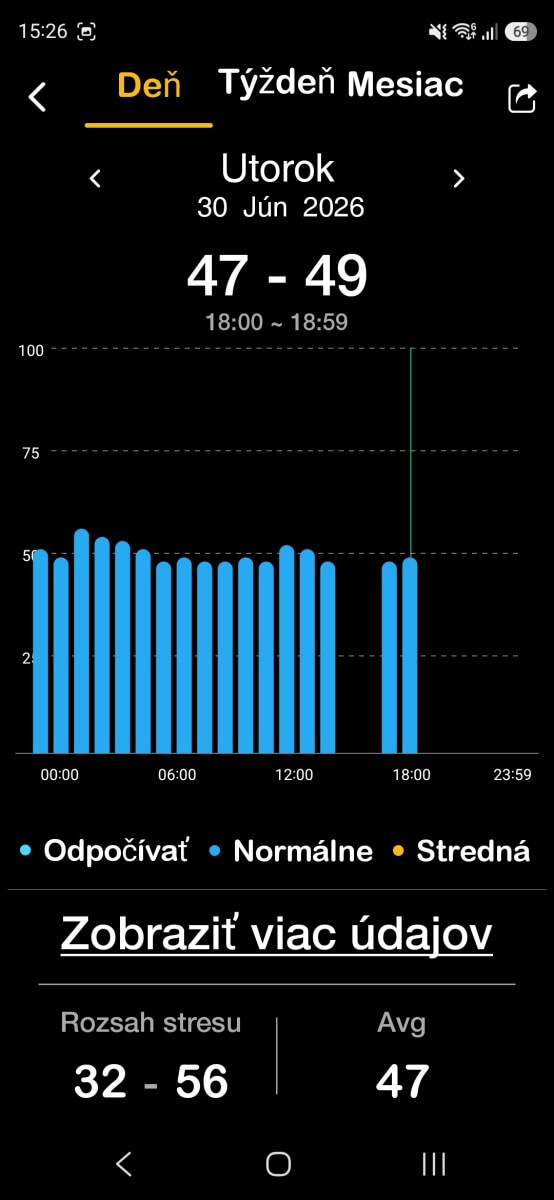Open Zobraziť viac údajov link
This screenshot has height=1200, width=554.
(x=277, y=933)
